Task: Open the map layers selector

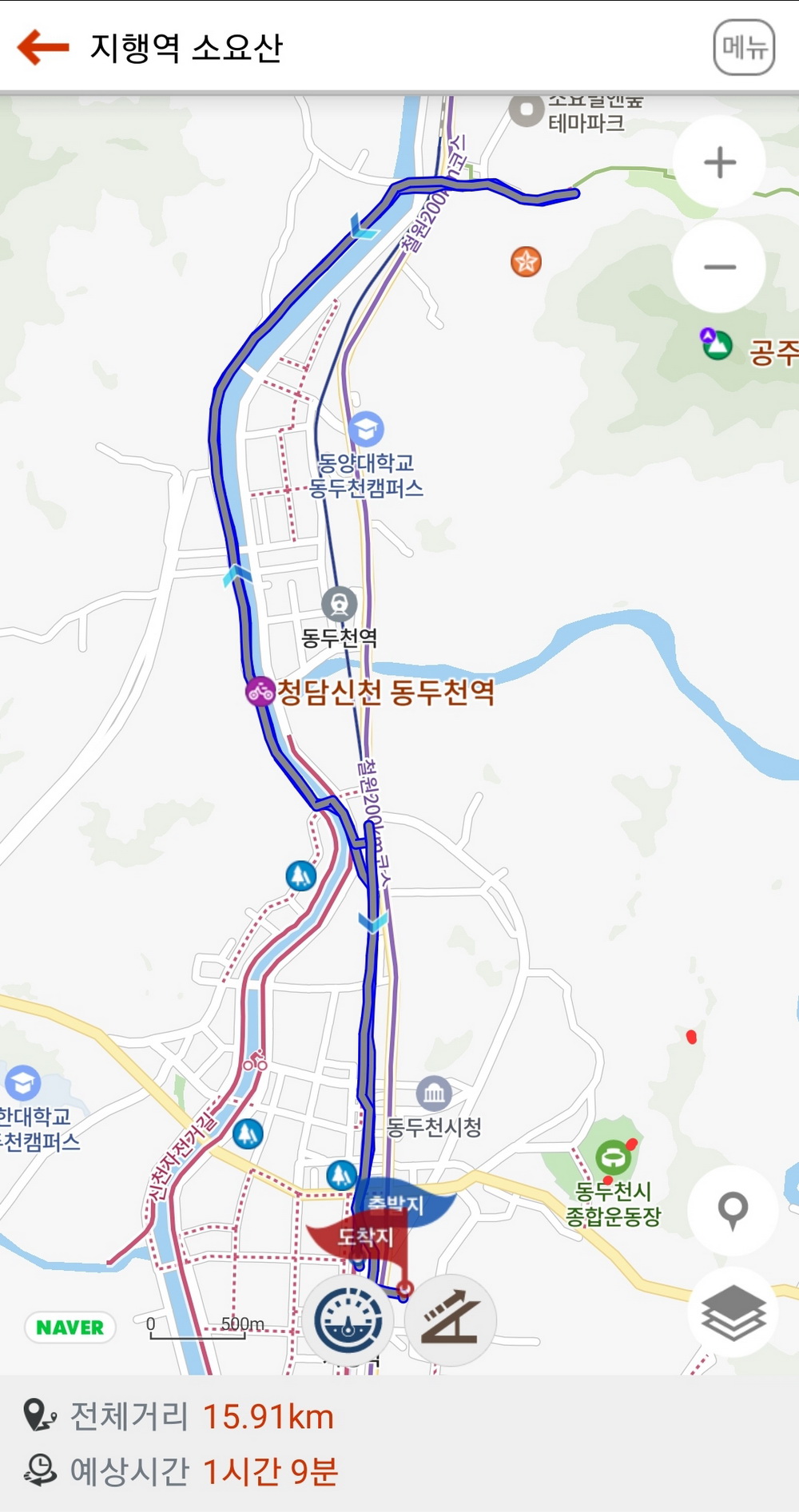Action: click(x=733, y=1312)
